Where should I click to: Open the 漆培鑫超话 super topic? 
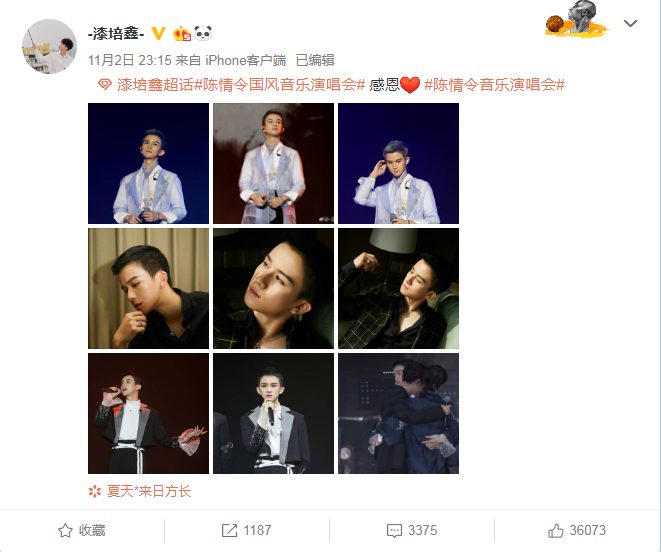click(x=150, y=85)
